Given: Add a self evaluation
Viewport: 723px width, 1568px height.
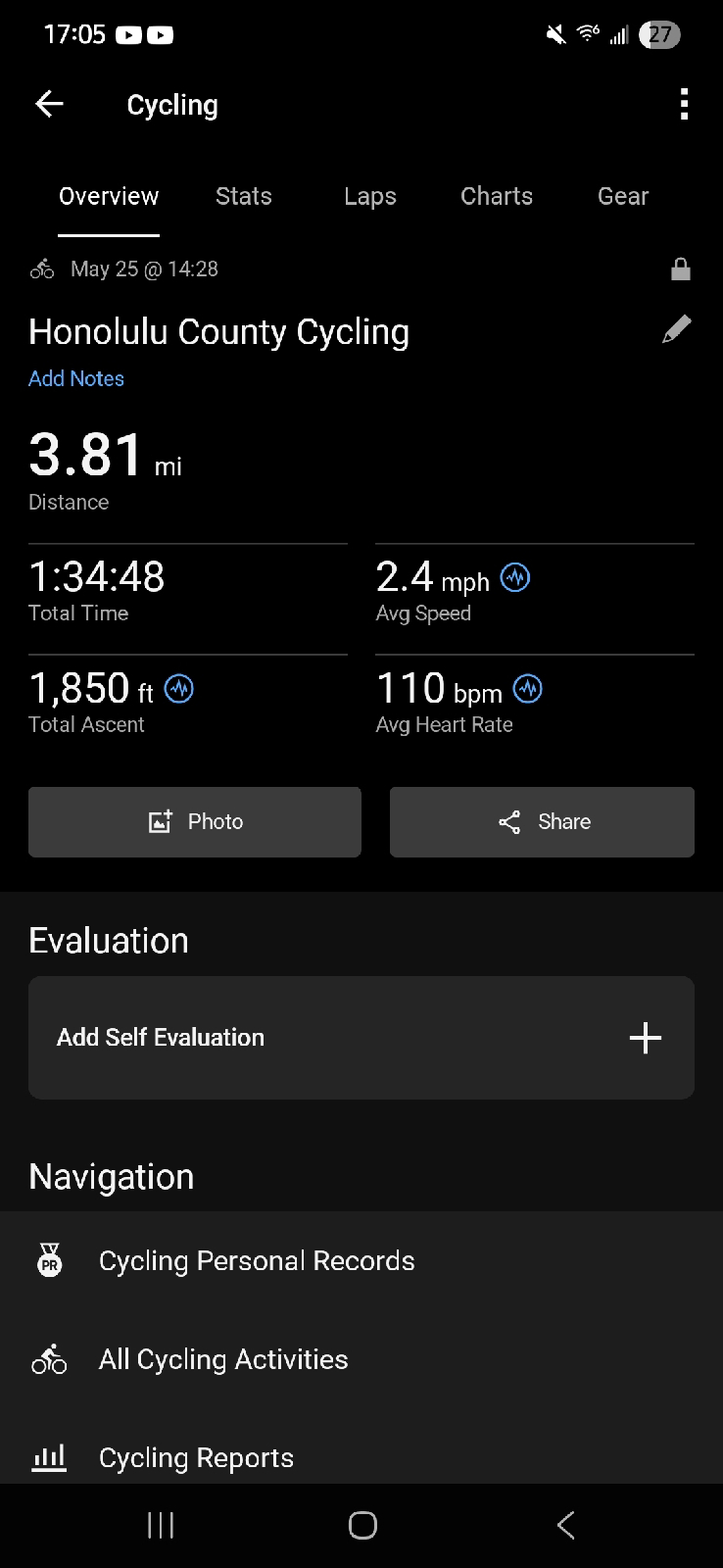Looking at the screenshot, I should (361, 1038).
